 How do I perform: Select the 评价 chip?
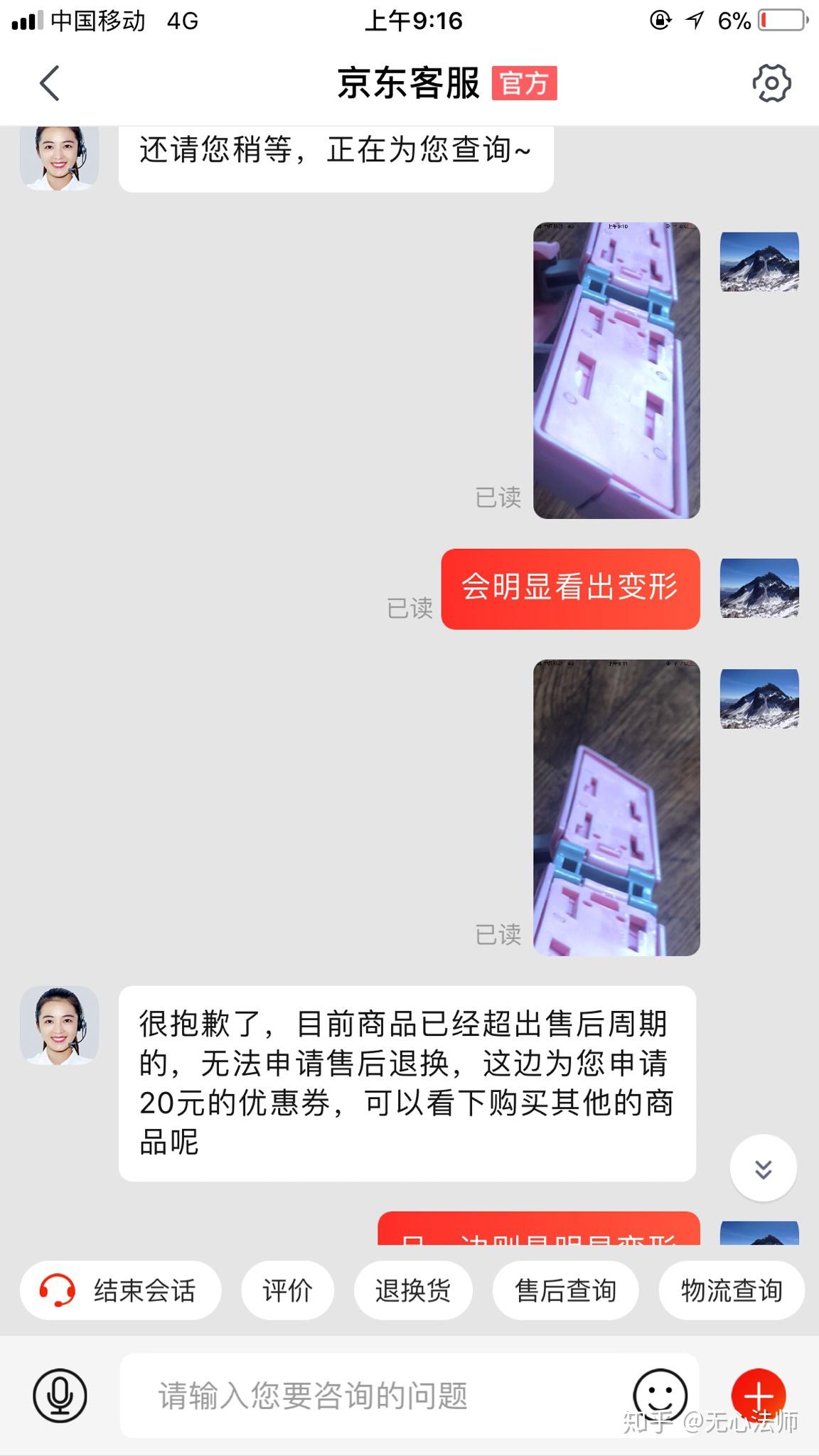coord(287,1290)
